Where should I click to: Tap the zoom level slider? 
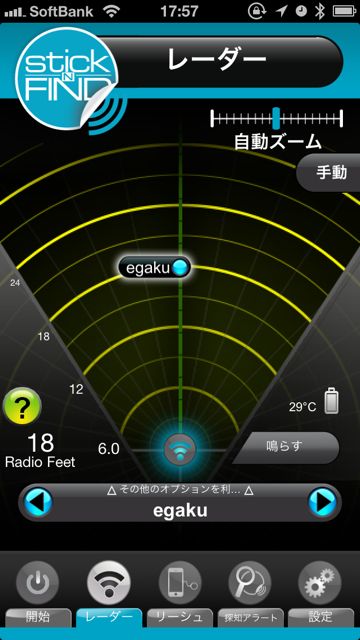tap(276, 118)
